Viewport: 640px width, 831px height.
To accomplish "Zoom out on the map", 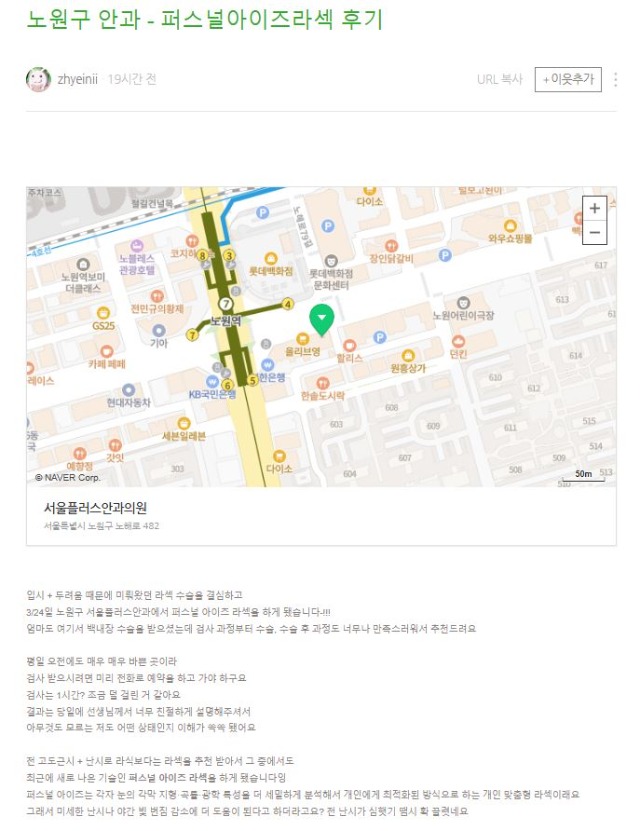I will pos(594,232).
